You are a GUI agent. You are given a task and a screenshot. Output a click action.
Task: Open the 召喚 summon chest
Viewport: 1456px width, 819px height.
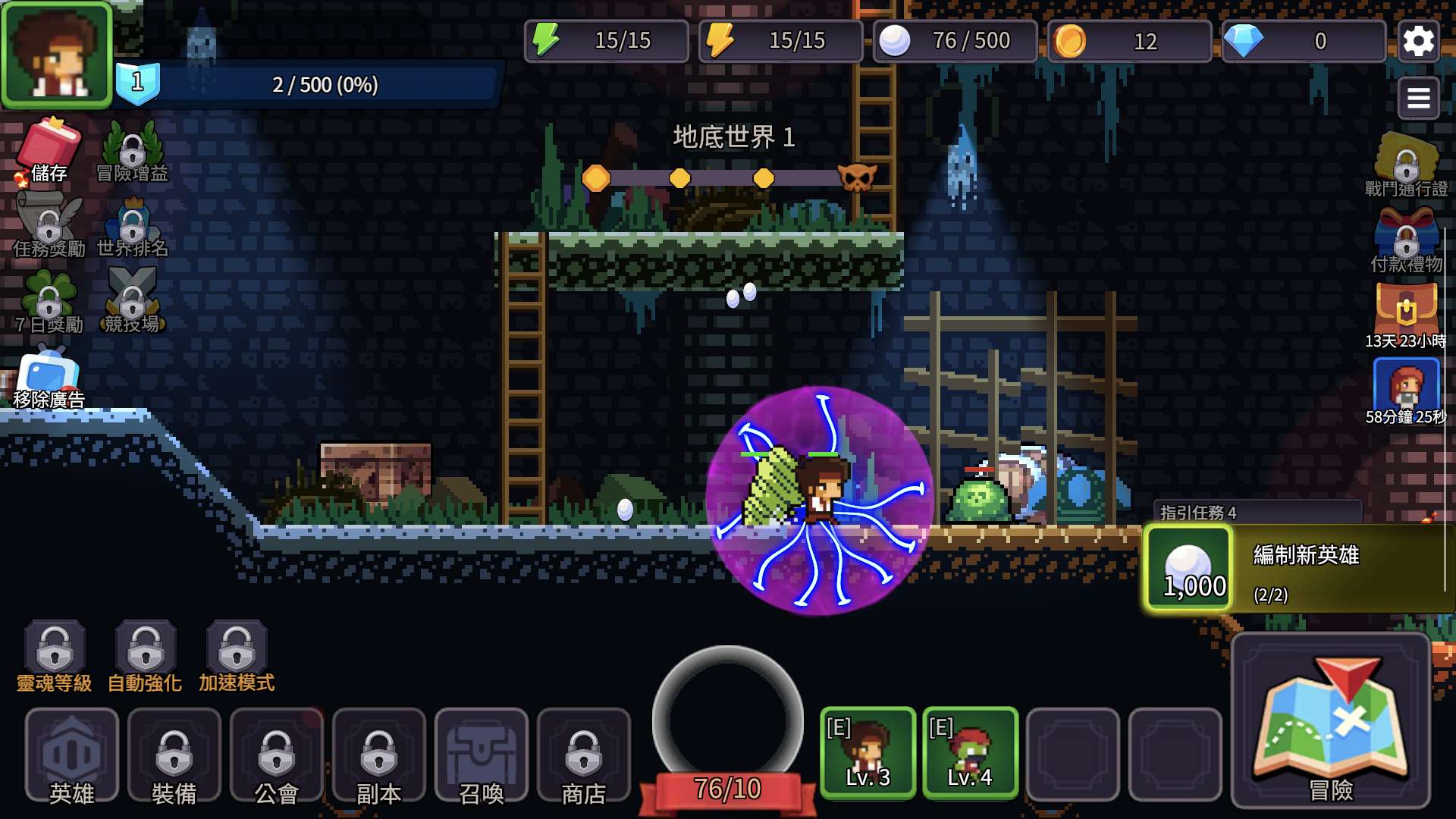(481, 755)
